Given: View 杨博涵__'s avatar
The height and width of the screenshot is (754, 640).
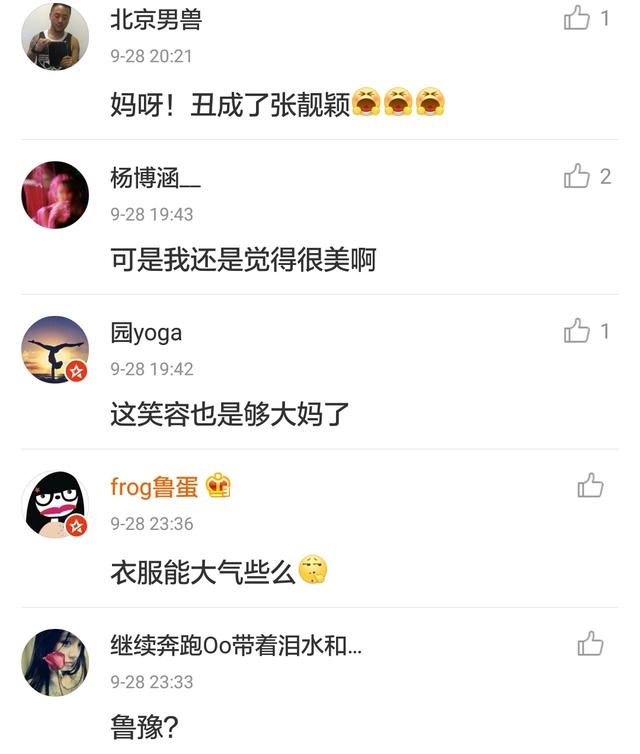Looking at the screenshot, I should pos(55,194).
